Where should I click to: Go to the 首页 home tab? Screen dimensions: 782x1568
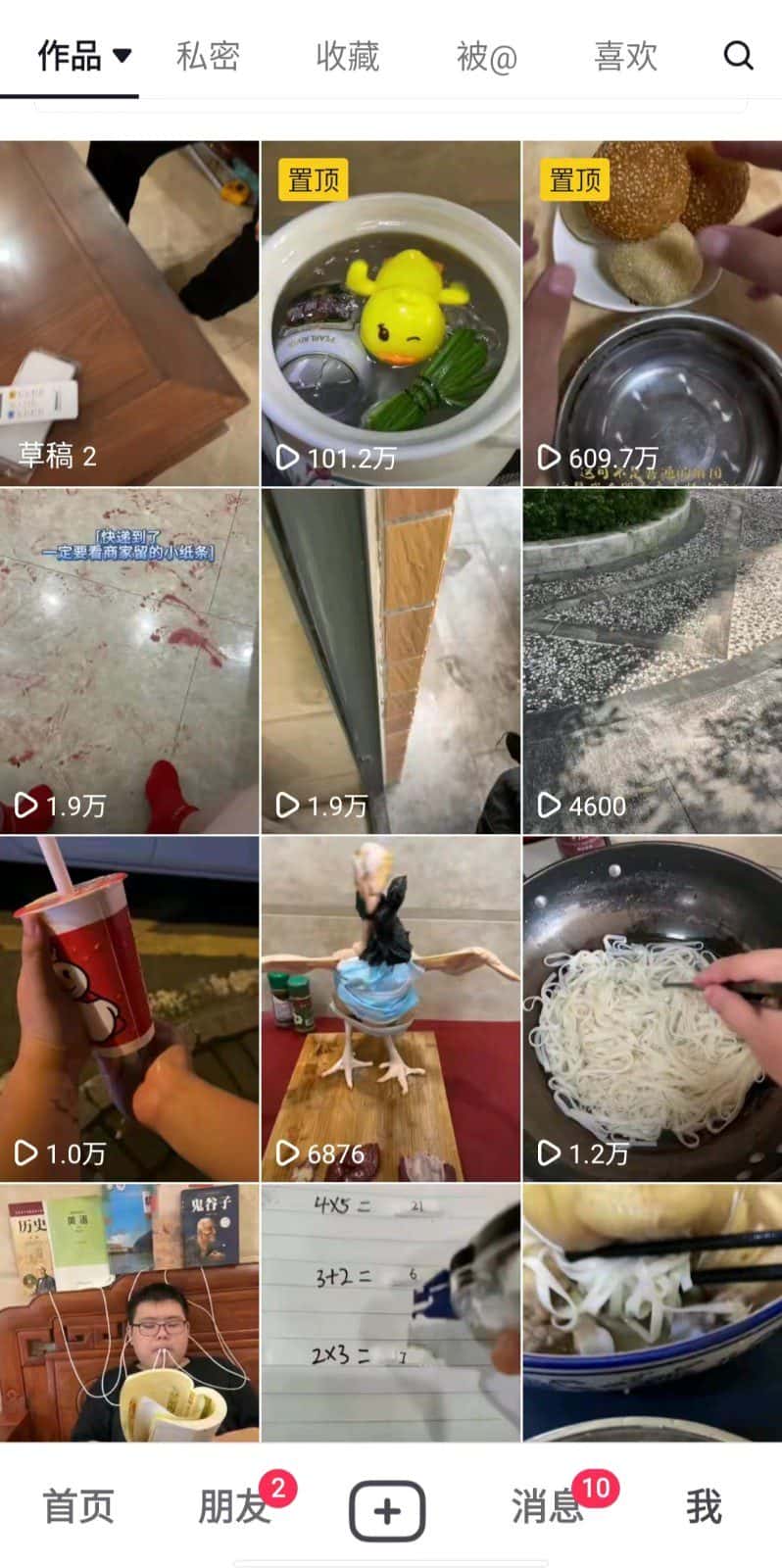point(78,1507)
